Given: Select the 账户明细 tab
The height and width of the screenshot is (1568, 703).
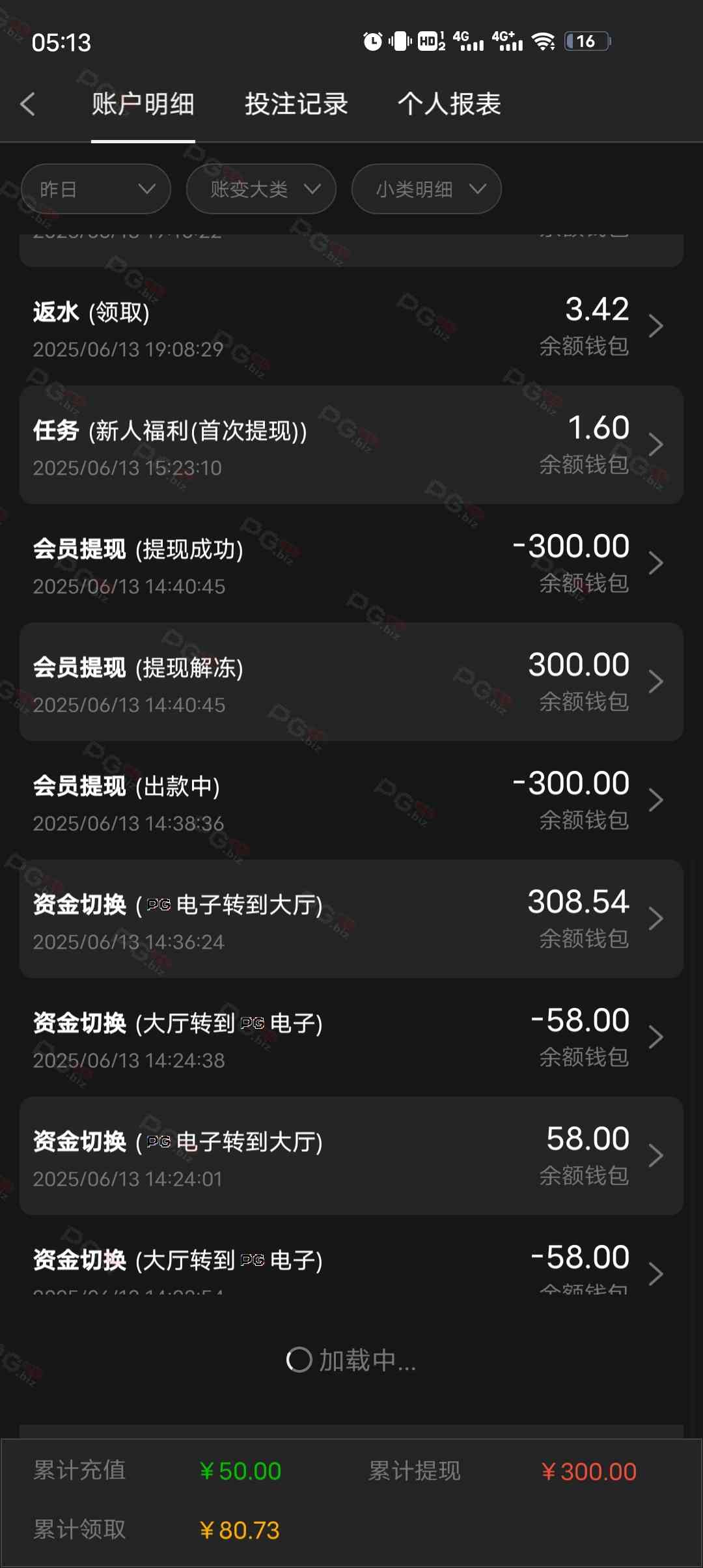Looking at the screenshot, I should 143,104.
